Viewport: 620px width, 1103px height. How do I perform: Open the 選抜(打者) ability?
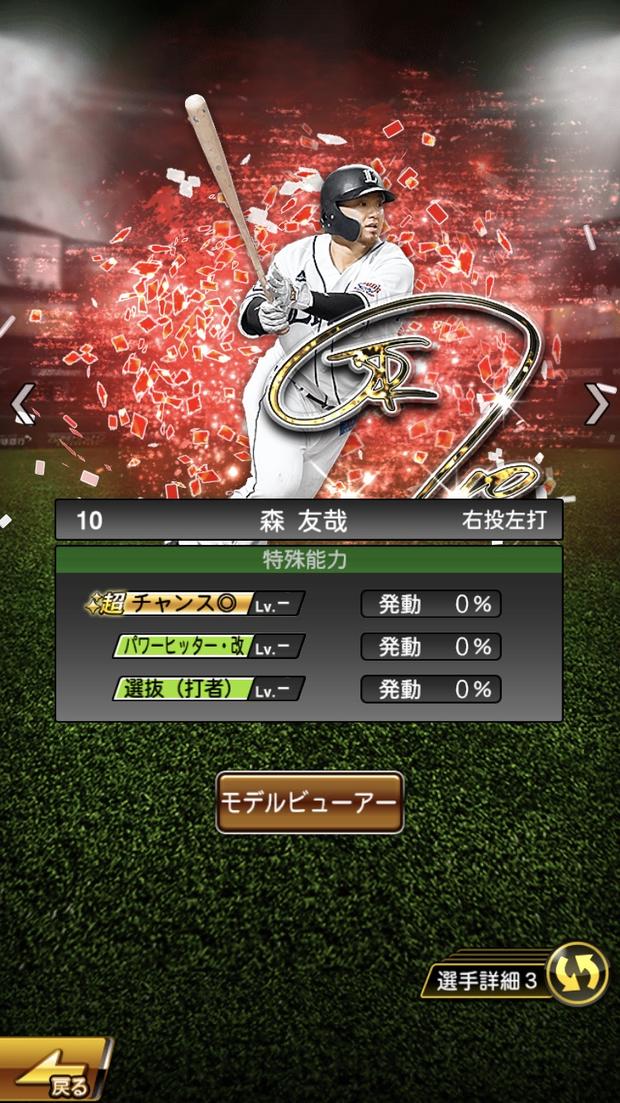[208, 689]
